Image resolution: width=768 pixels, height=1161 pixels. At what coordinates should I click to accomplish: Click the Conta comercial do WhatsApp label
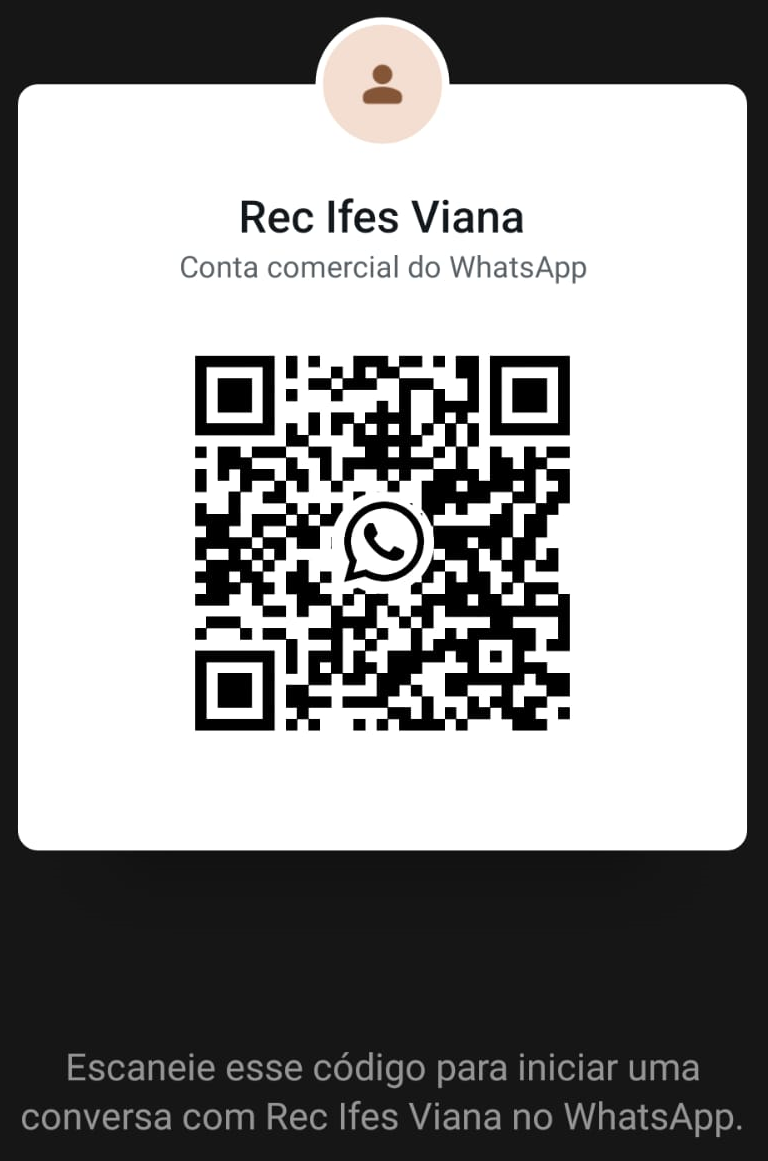(x=383, y=267)
